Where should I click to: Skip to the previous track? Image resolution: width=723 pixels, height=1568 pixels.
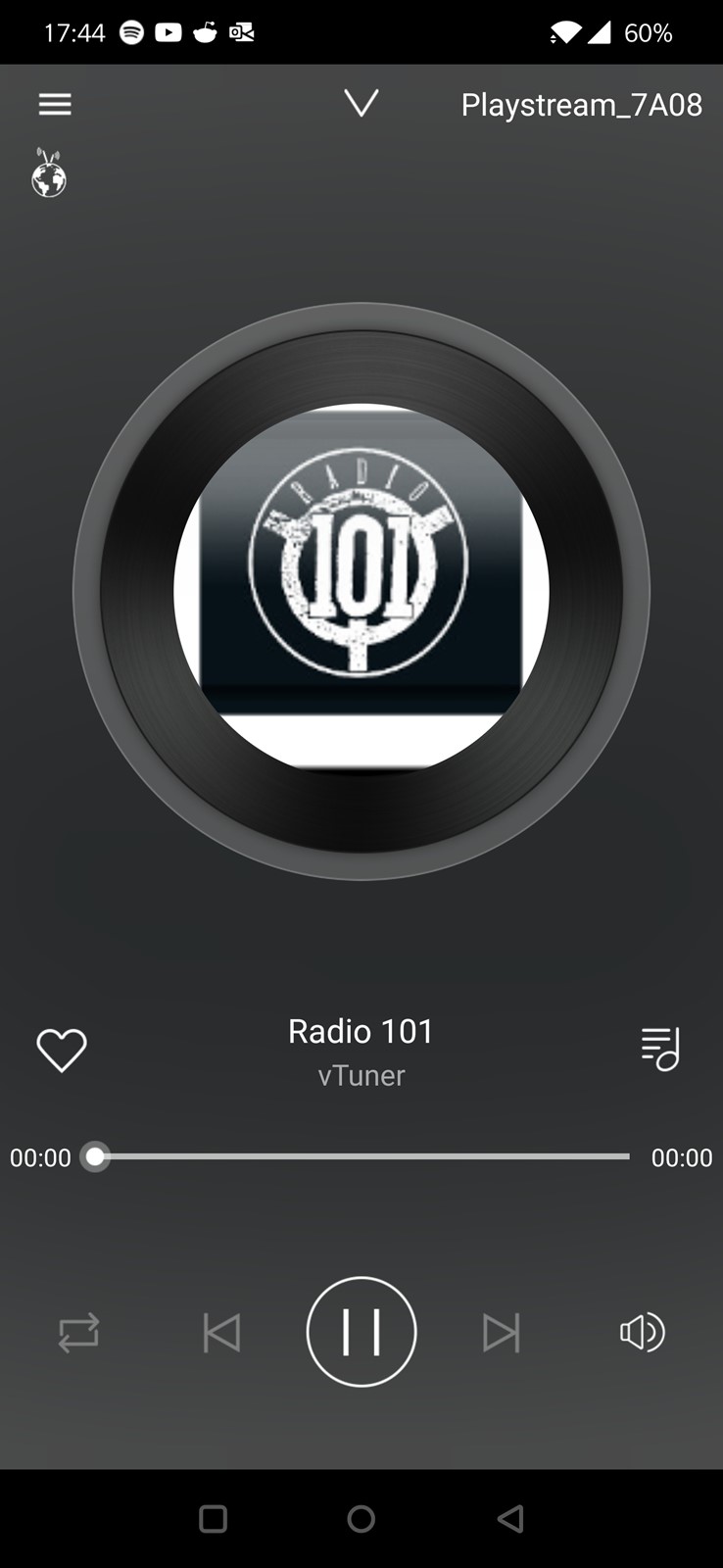[x=221, y=1333]
